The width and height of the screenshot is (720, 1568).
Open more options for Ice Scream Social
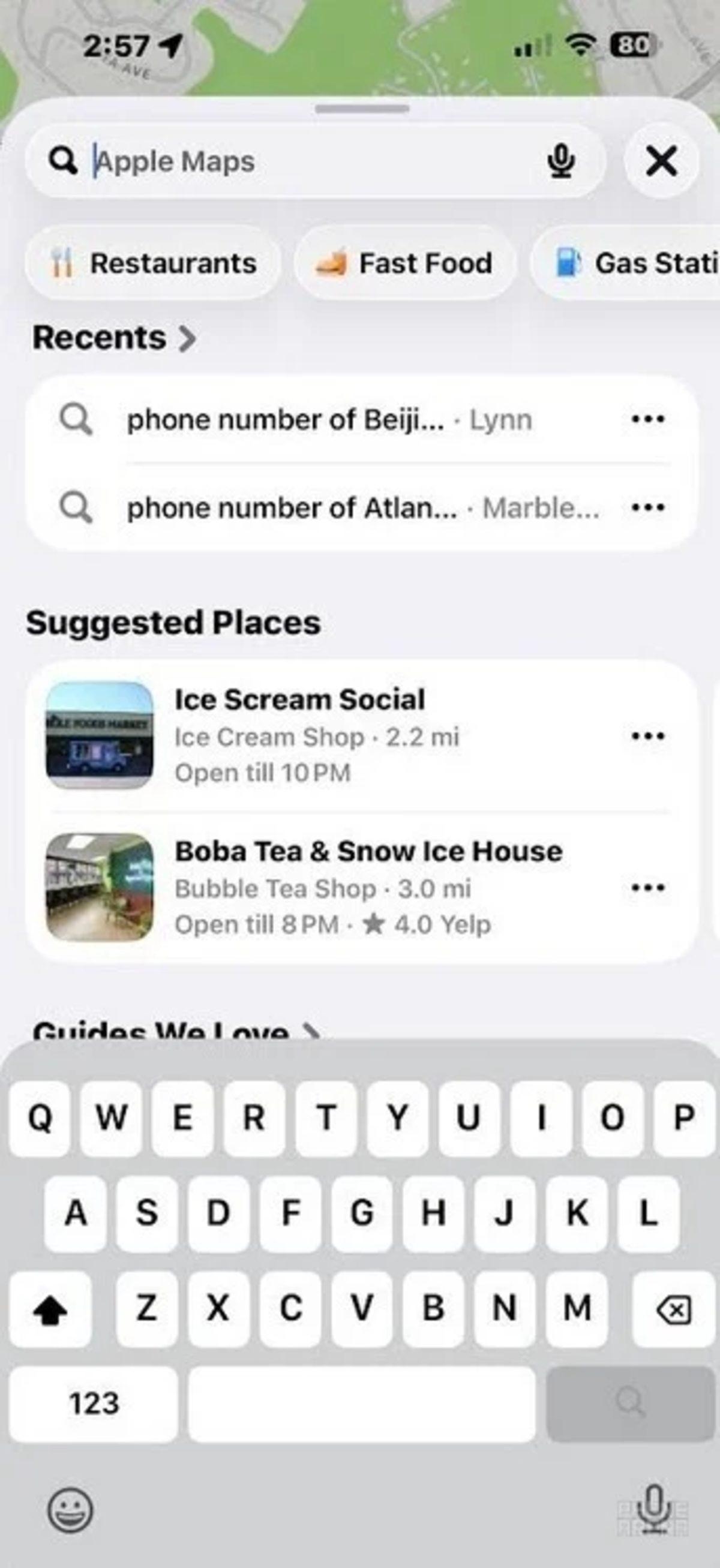(x=647, y=736)
